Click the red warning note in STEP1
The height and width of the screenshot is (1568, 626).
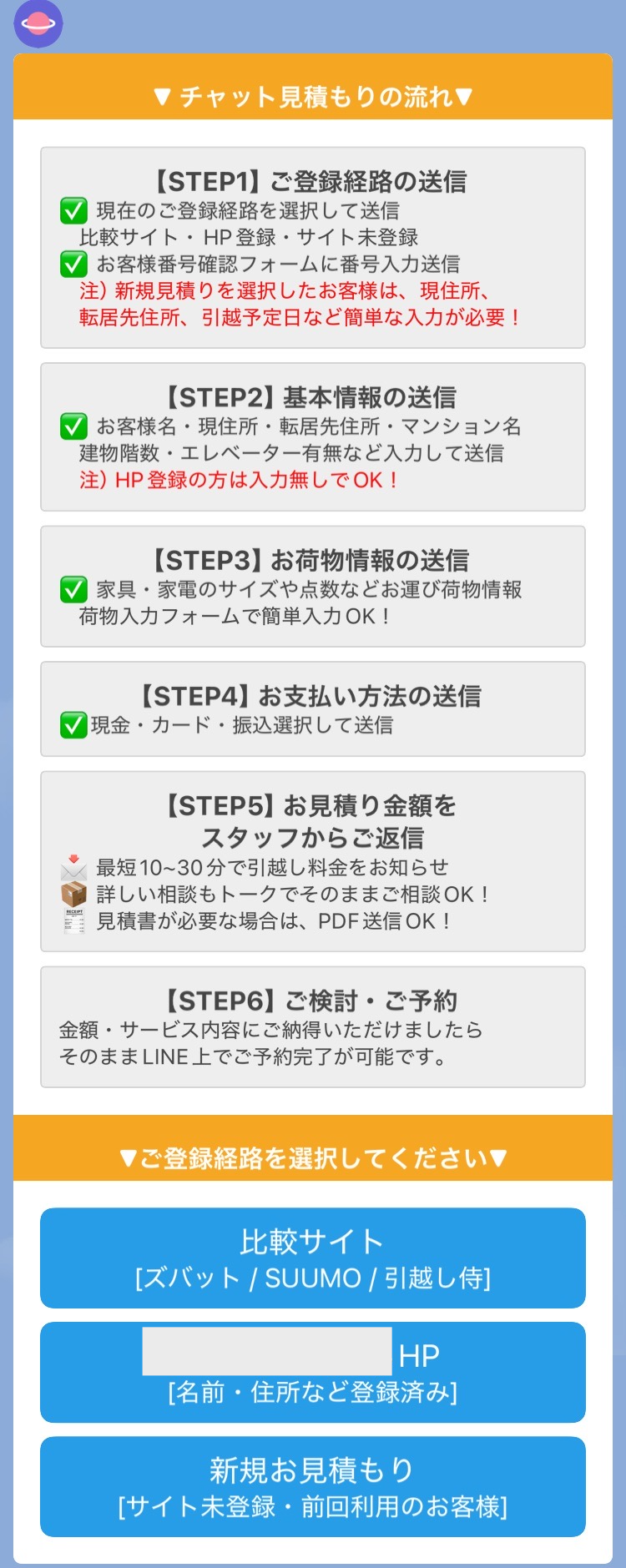[x=313, y=305]
